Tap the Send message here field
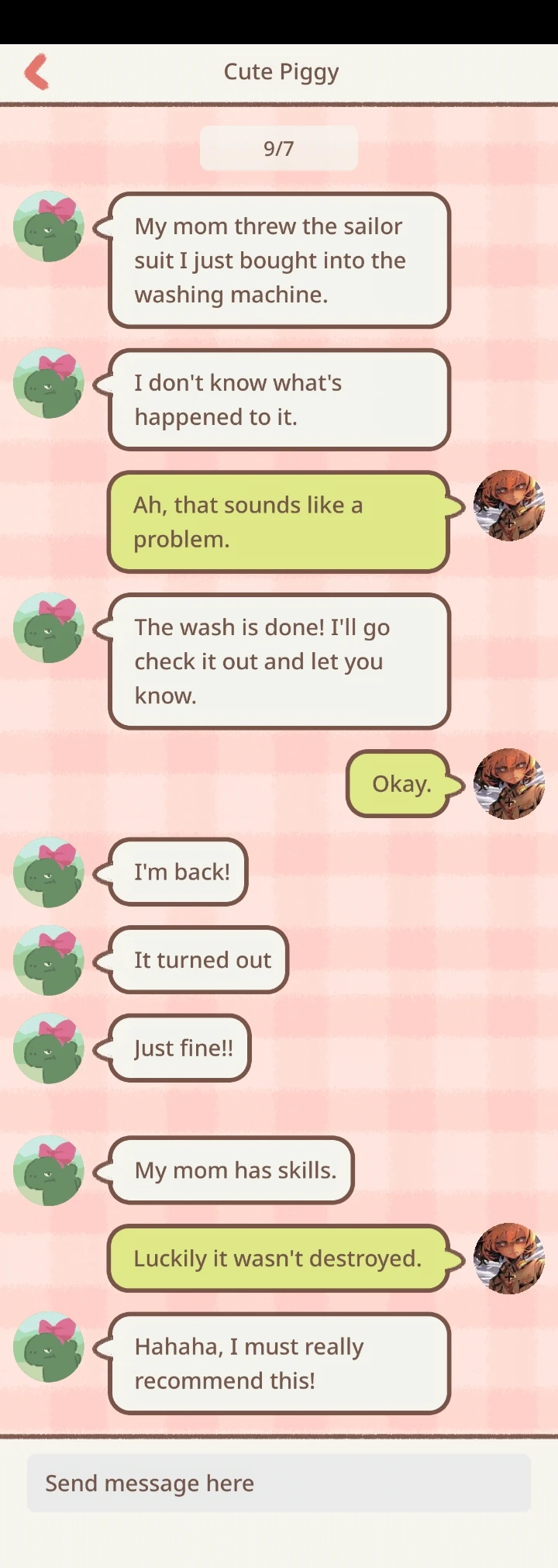 point(279,1483)
